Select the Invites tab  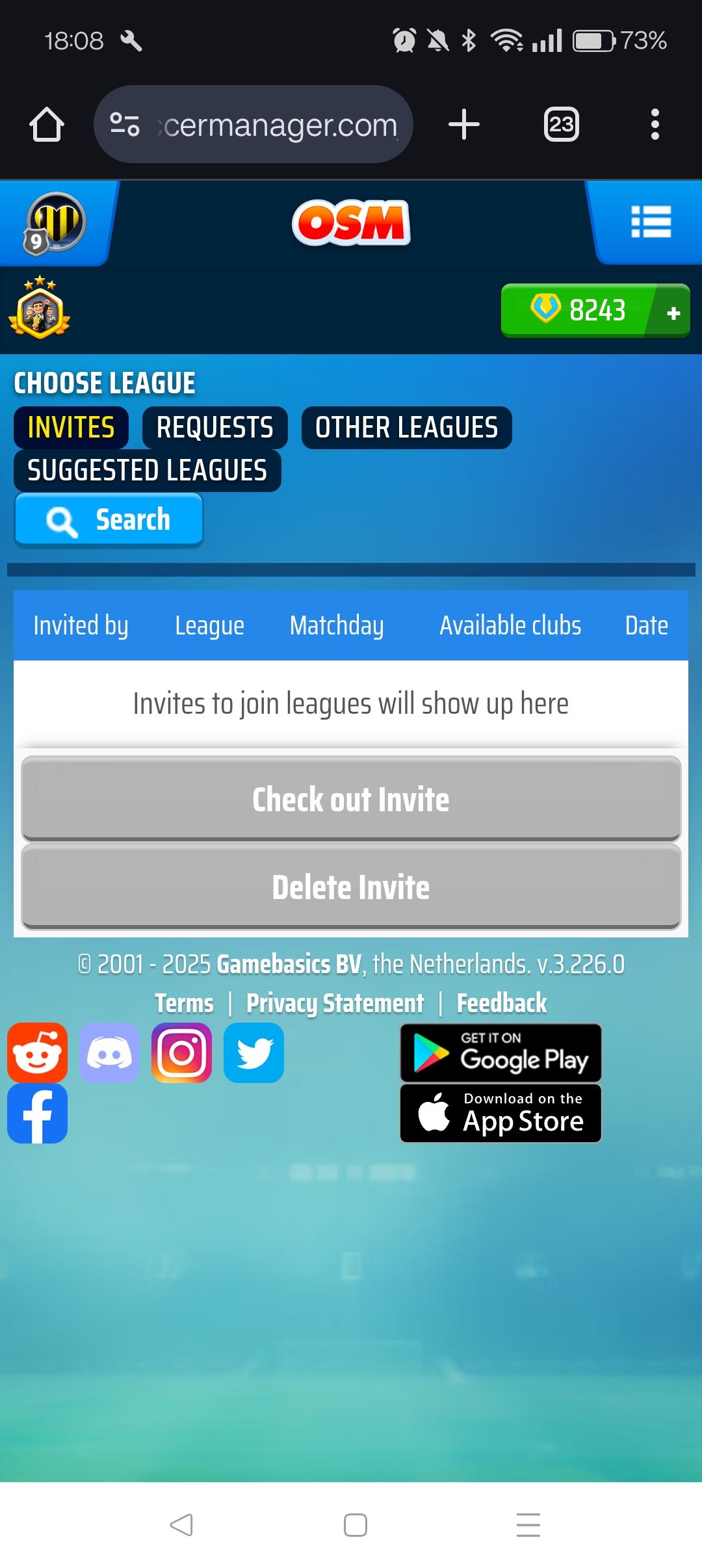coord(71,428)
